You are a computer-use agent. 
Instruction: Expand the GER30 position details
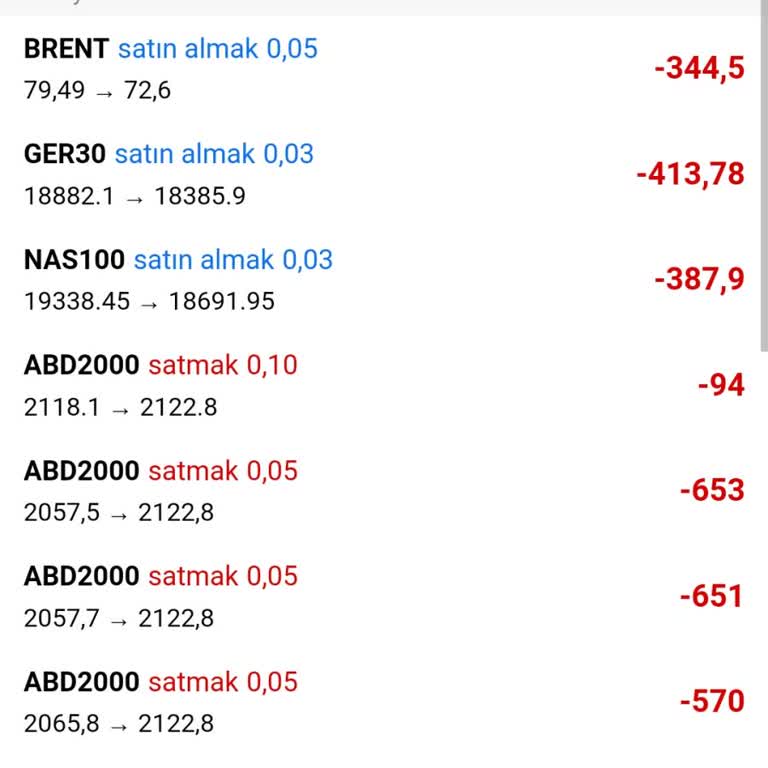[384, 175]
